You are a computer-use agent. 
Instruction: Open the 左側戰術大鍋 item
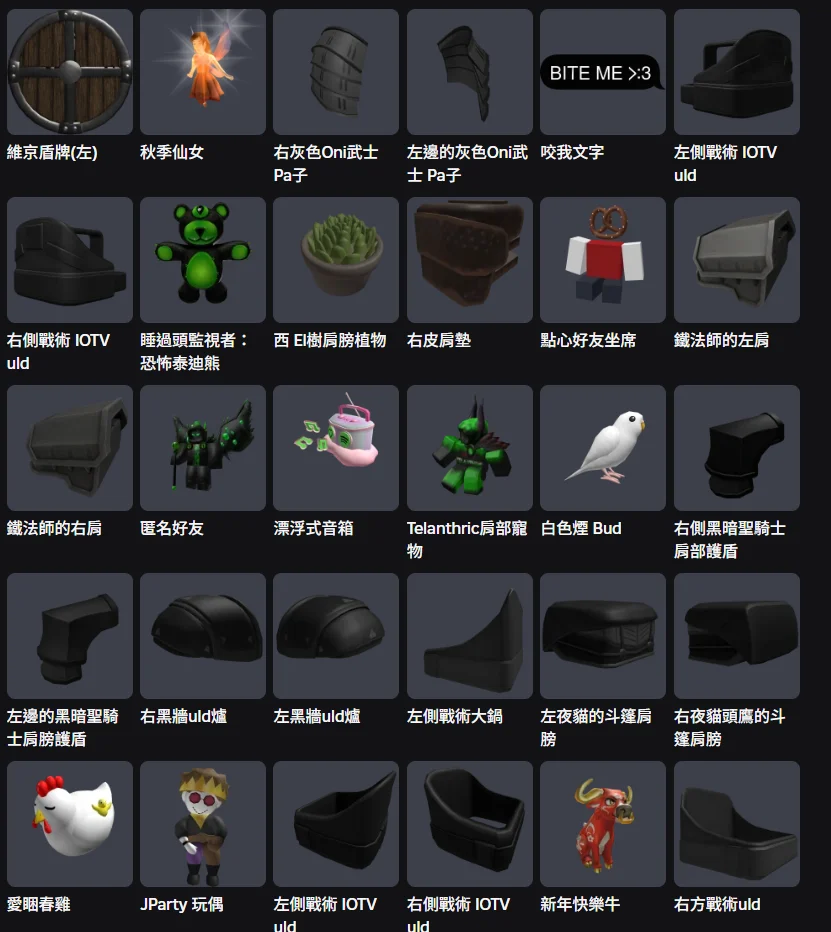(x=469, y=636)
